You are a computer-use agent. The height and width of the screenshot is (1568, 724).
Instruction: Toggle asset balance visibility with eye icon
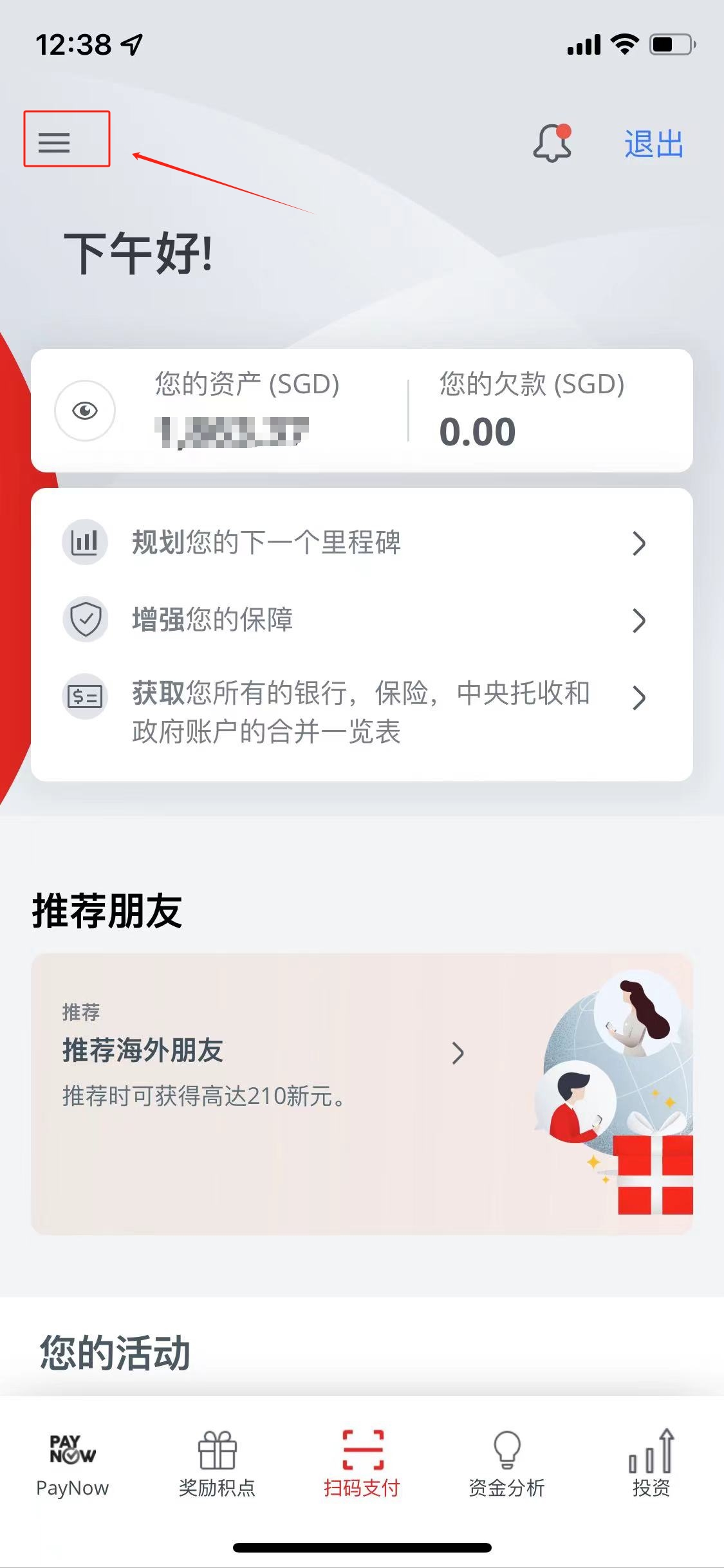pyautogui.click(x=85, y=411)
